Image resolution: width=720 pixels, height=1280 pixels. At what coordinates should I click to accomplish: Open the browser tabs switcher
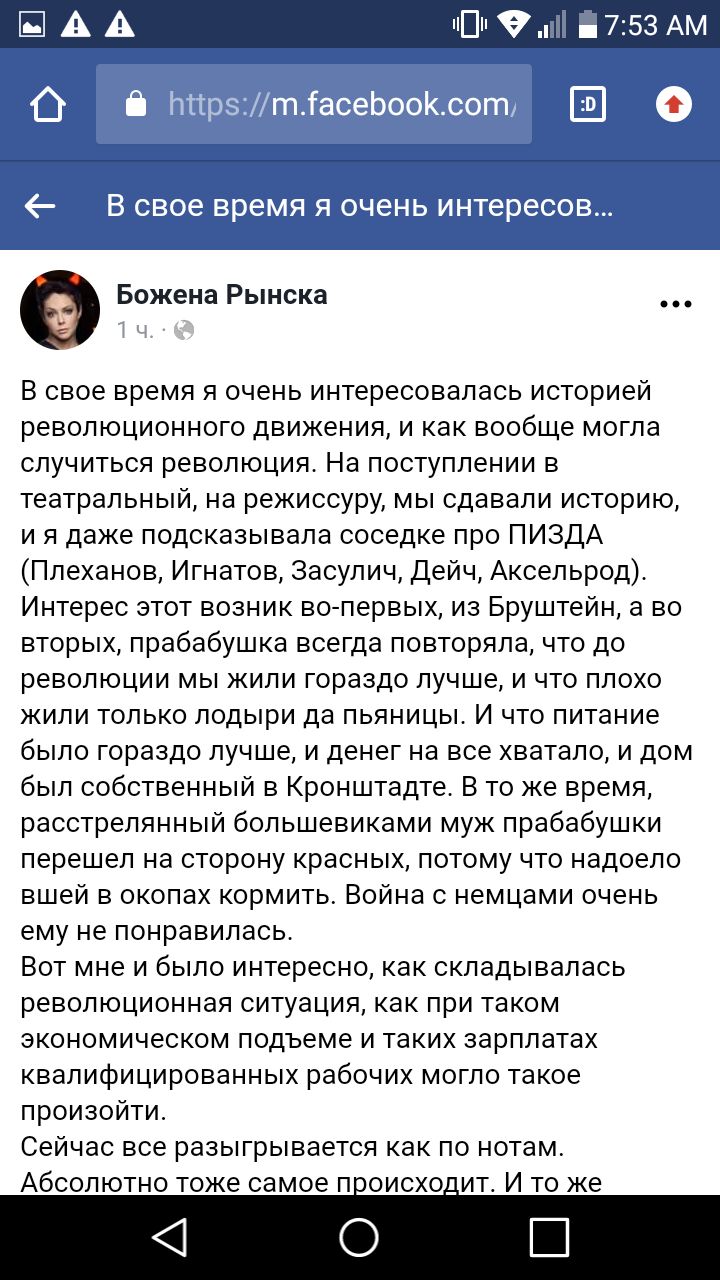point(588,104)
